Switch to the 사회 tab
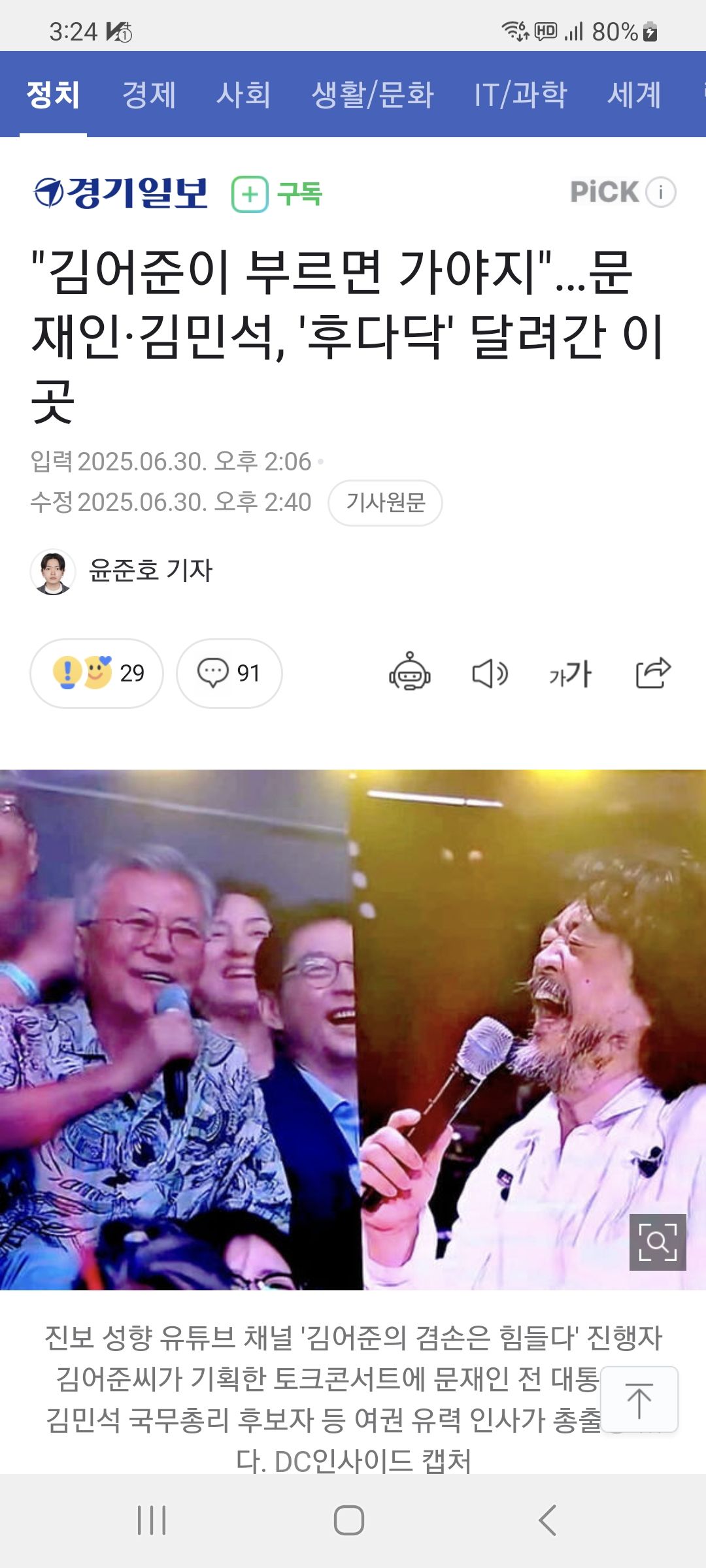Image resolution: width=706 pixels, height=1568 pixels. (x=243, y=95)
